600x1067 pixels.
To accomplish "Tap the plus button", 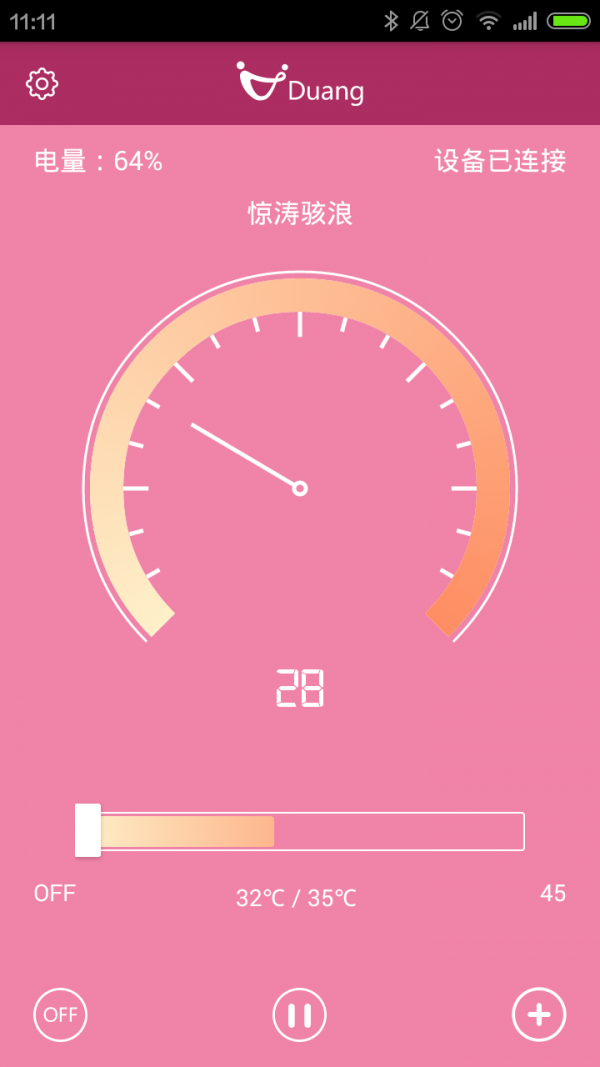I will click(539, 1015).
